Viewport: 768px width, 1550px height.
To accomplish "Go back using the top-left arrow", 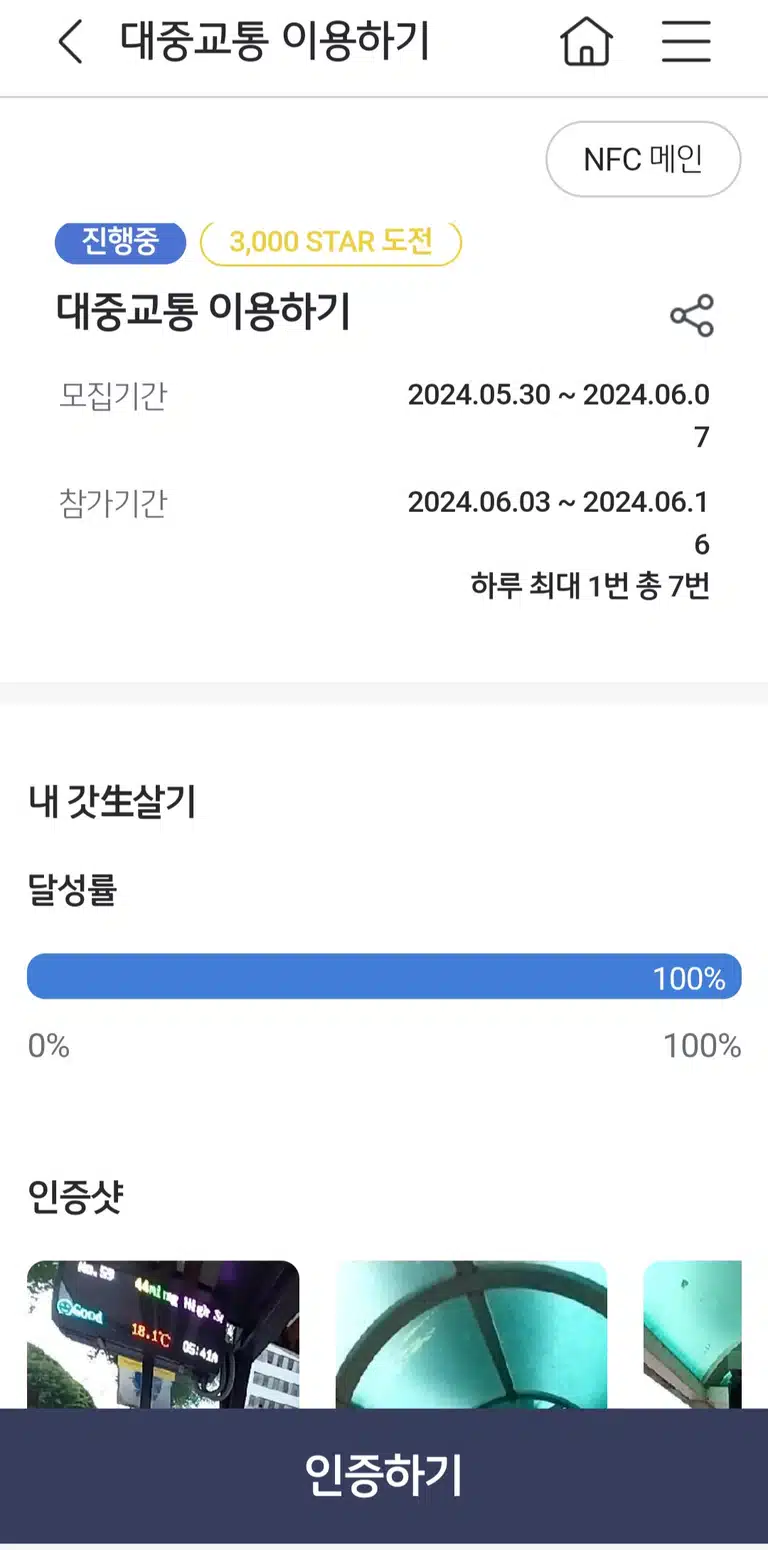I will pos(70,43).
